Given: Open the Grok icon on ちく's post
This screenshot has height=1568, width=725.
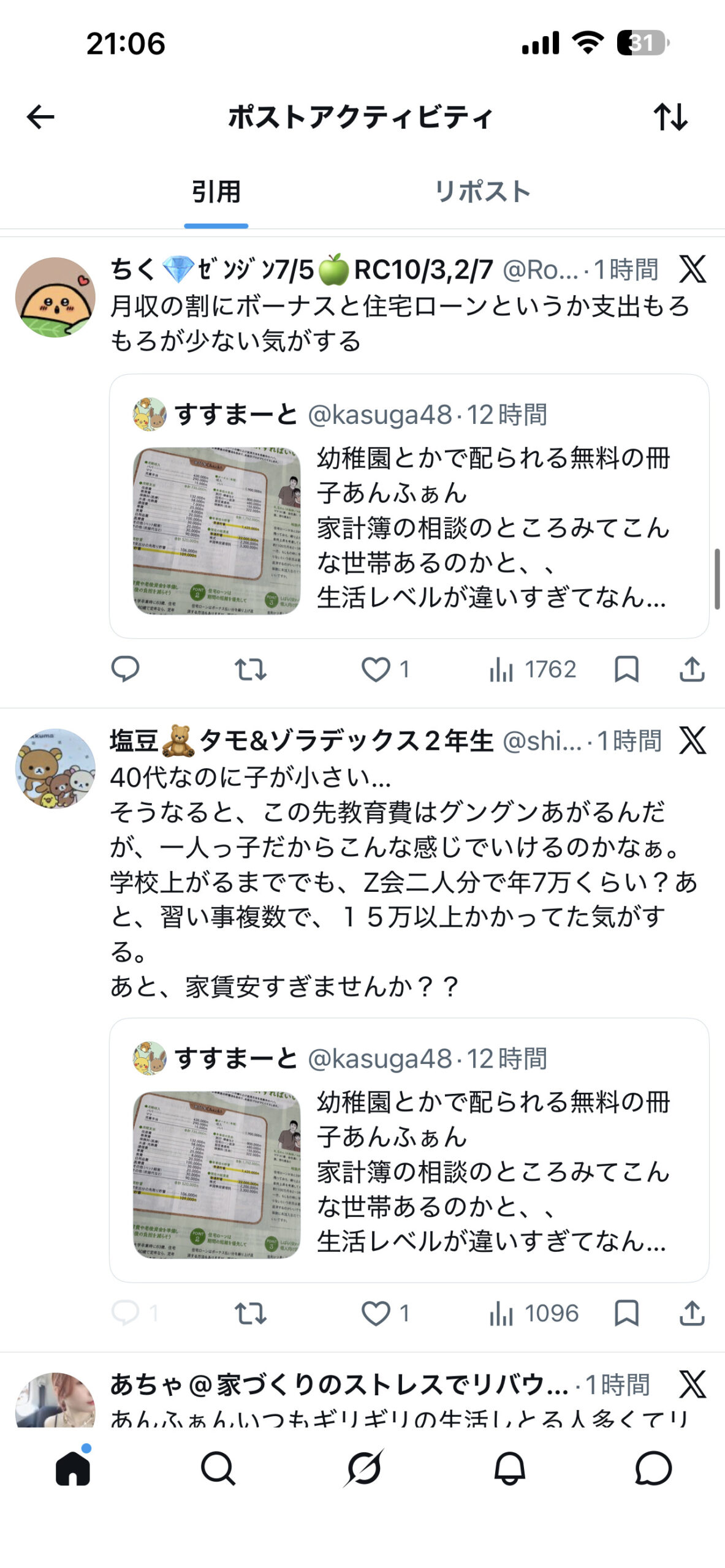Looking at the screenshot, I should click(693, 269).
